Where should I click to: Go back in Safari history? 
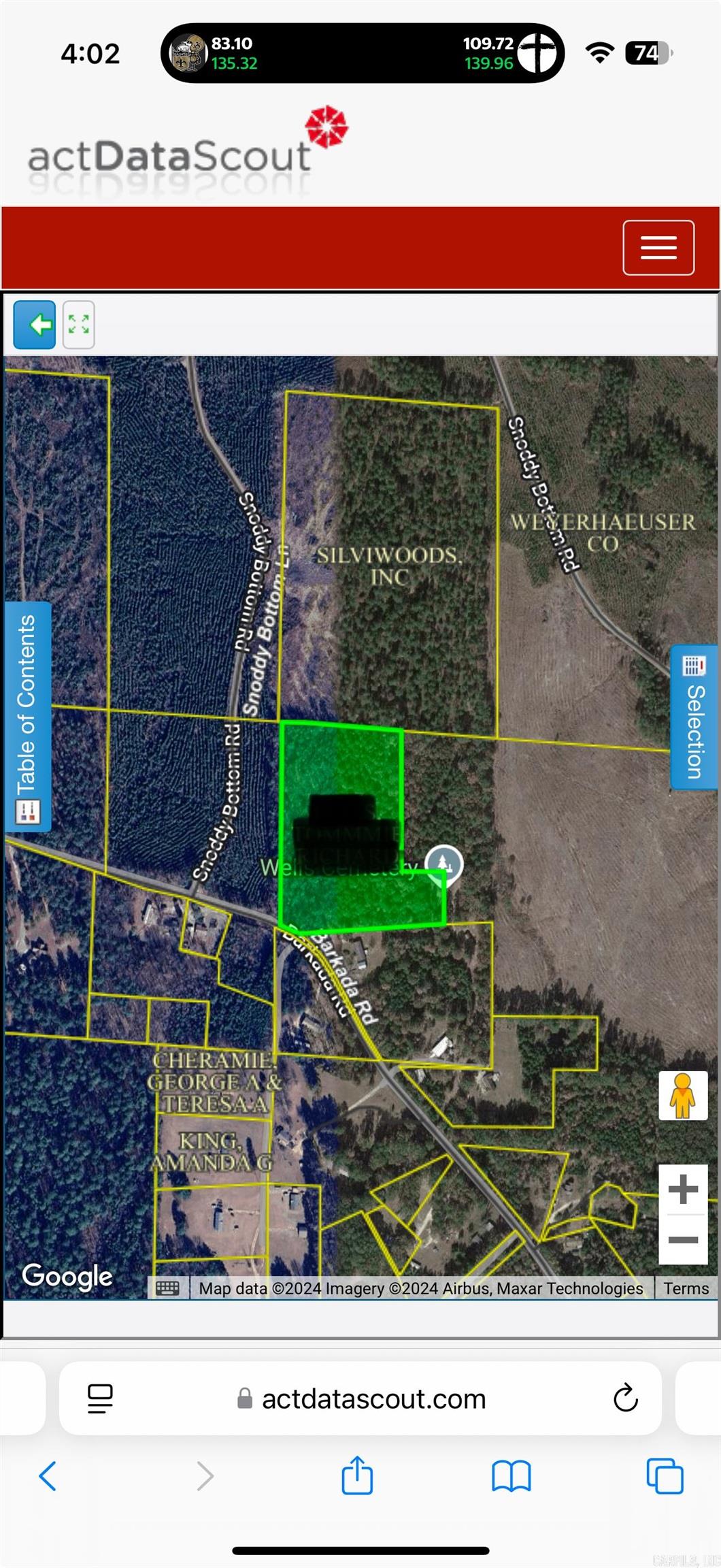48,1476
